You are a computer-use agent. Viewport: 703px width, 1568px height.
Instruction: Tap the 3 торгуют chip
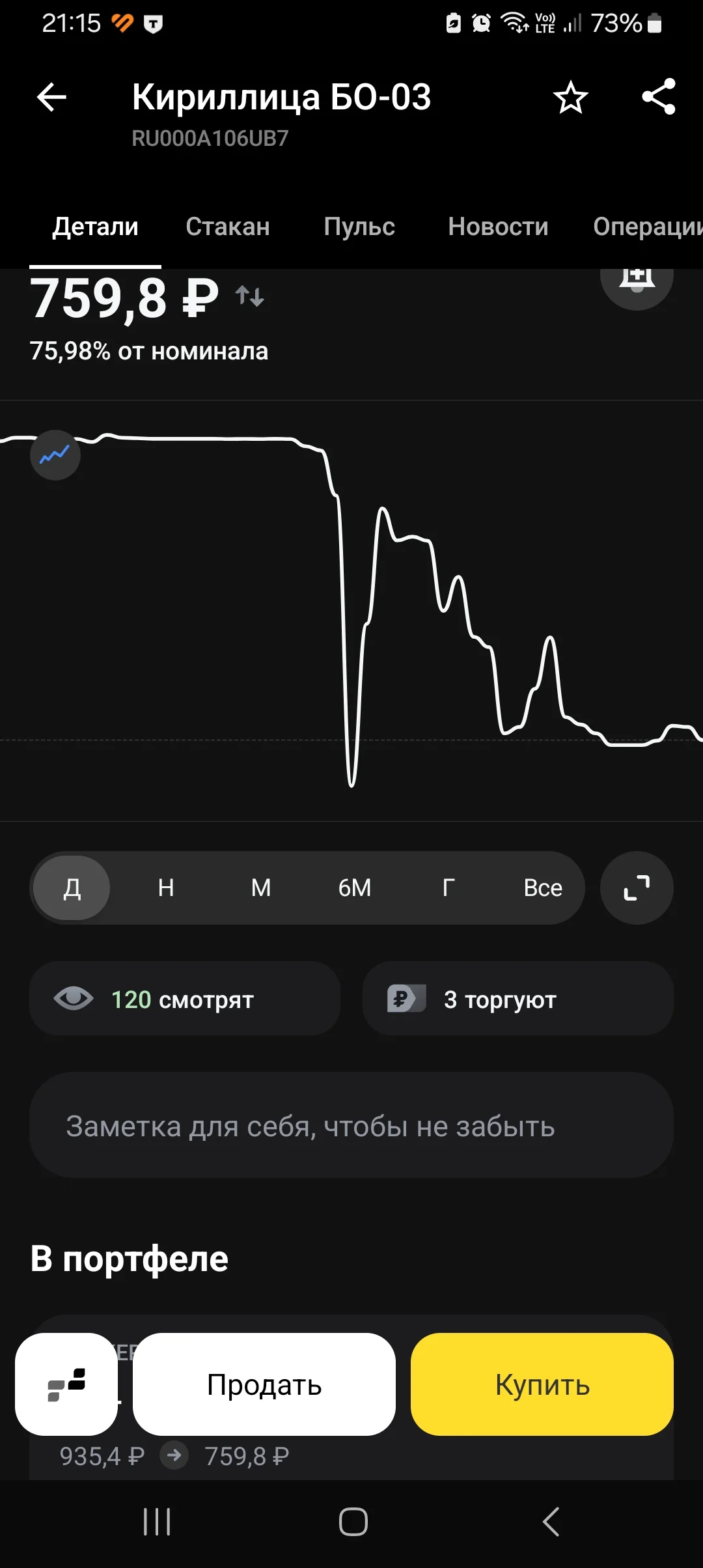click(x=518, y=999)
